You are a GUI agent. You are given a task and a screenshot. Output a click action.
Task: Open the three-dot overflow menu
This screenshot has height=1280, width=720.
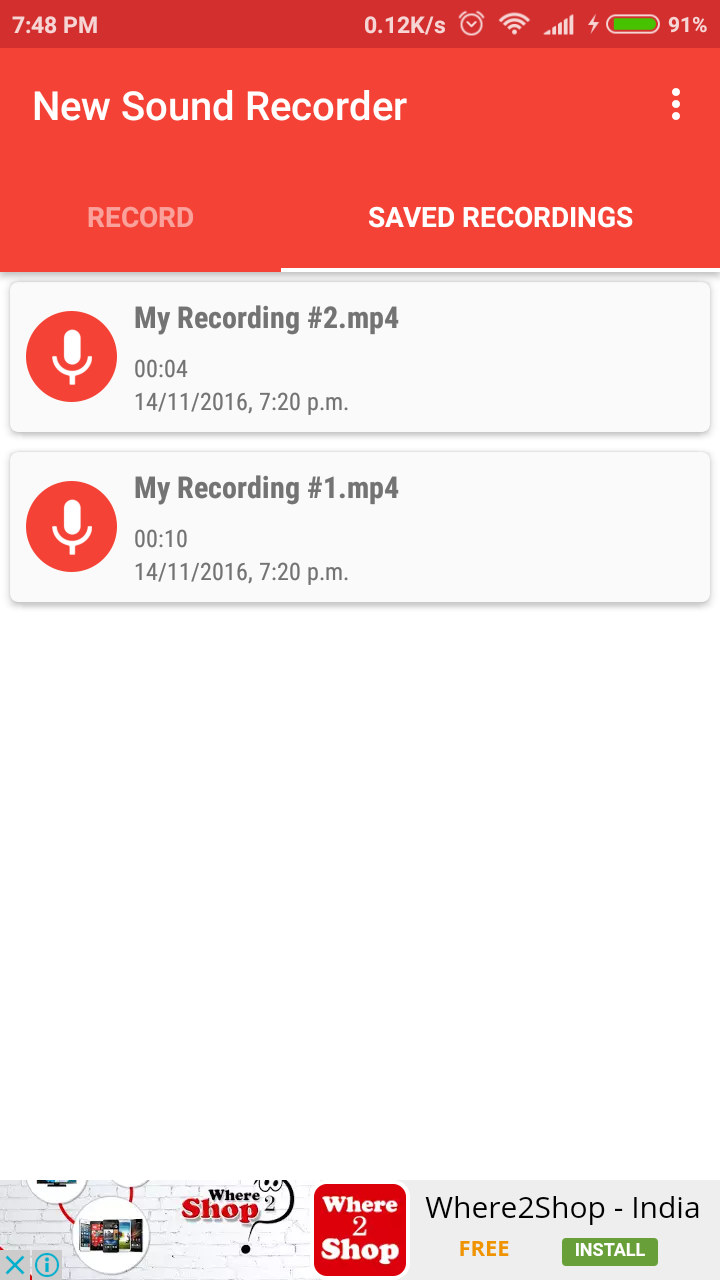pyautogui.click(x=676, y=104)
